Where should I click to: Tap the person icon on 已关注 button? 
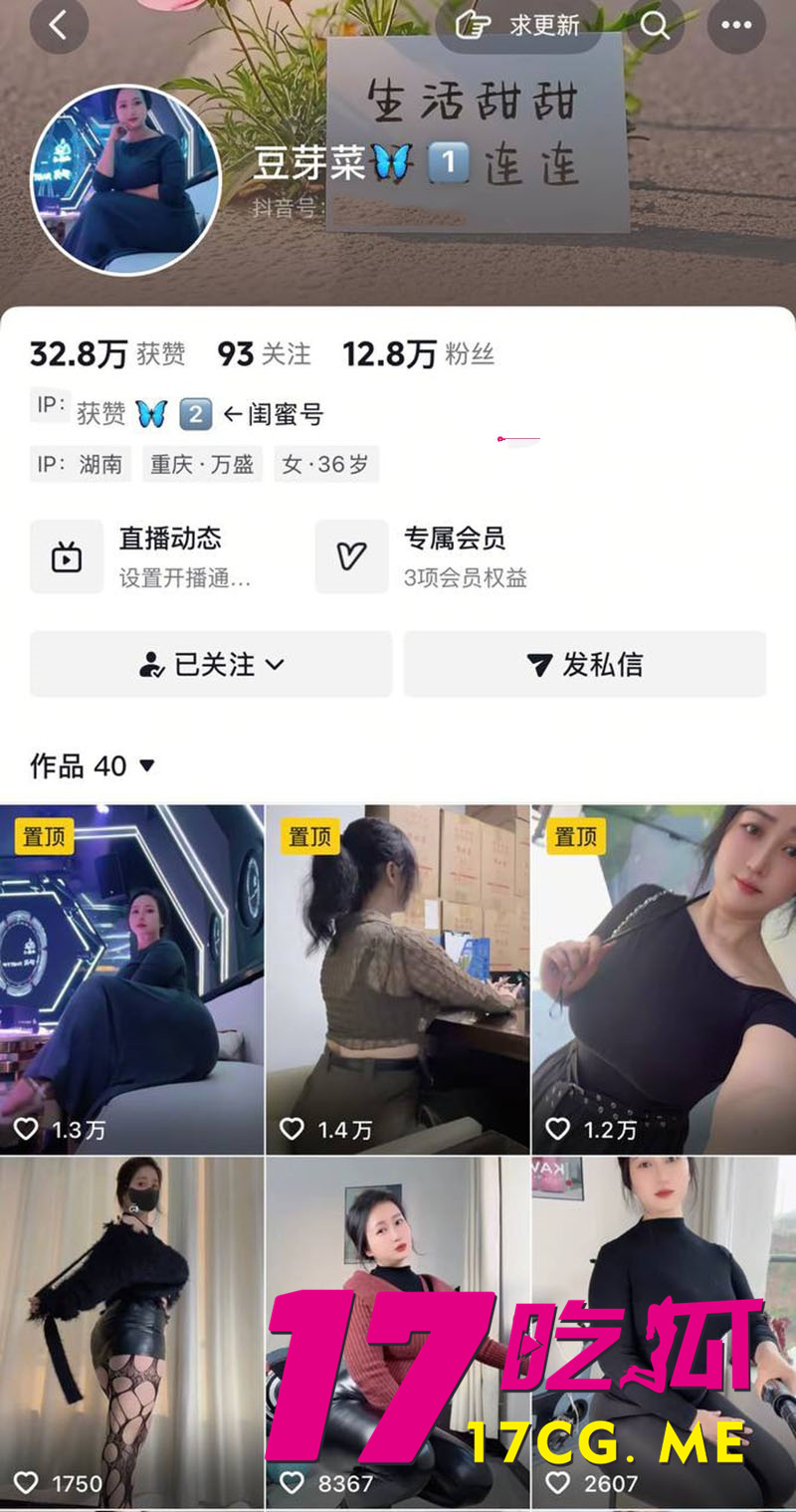coord(153,664)
